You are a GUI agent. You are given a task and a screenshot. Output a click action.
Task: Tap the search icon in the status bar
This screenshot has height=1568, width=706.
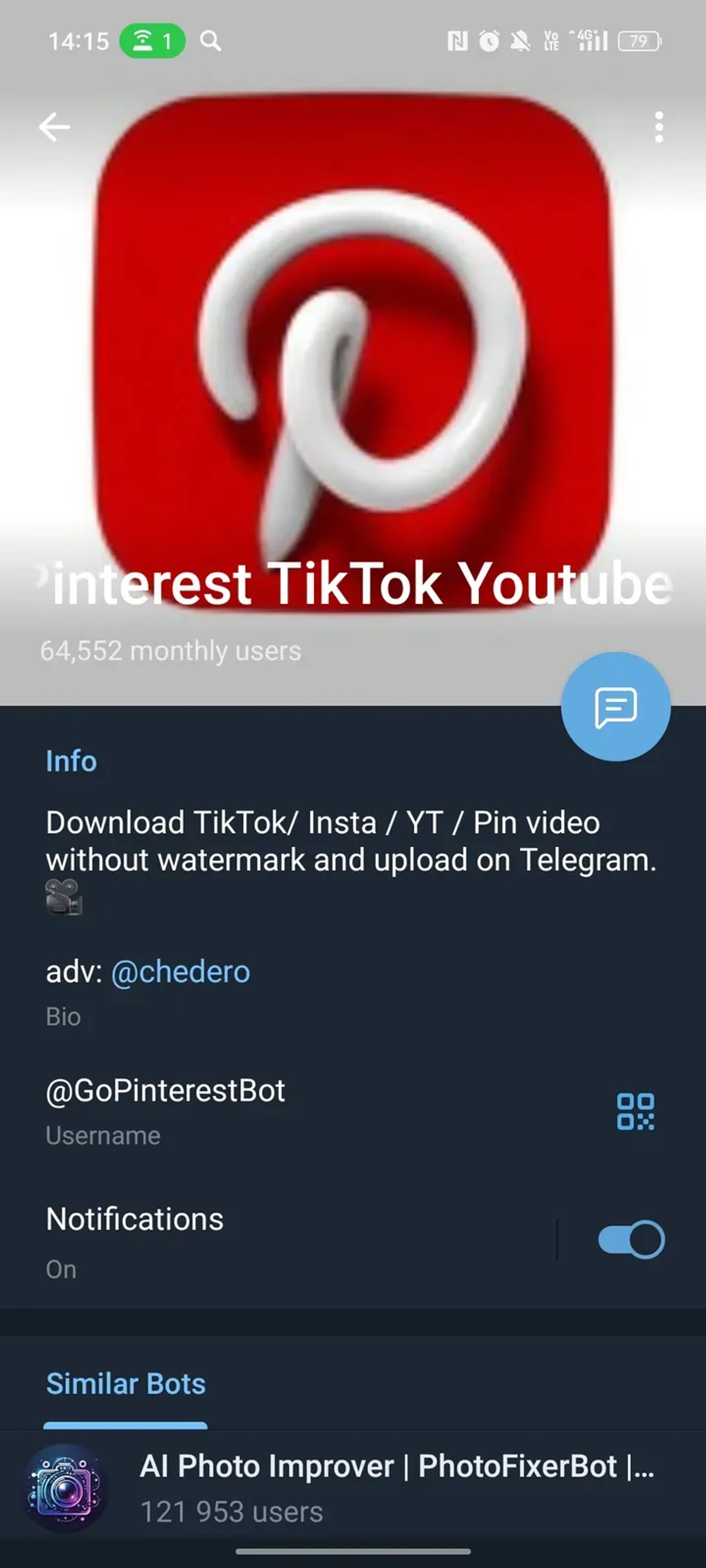tap(210, 41)
